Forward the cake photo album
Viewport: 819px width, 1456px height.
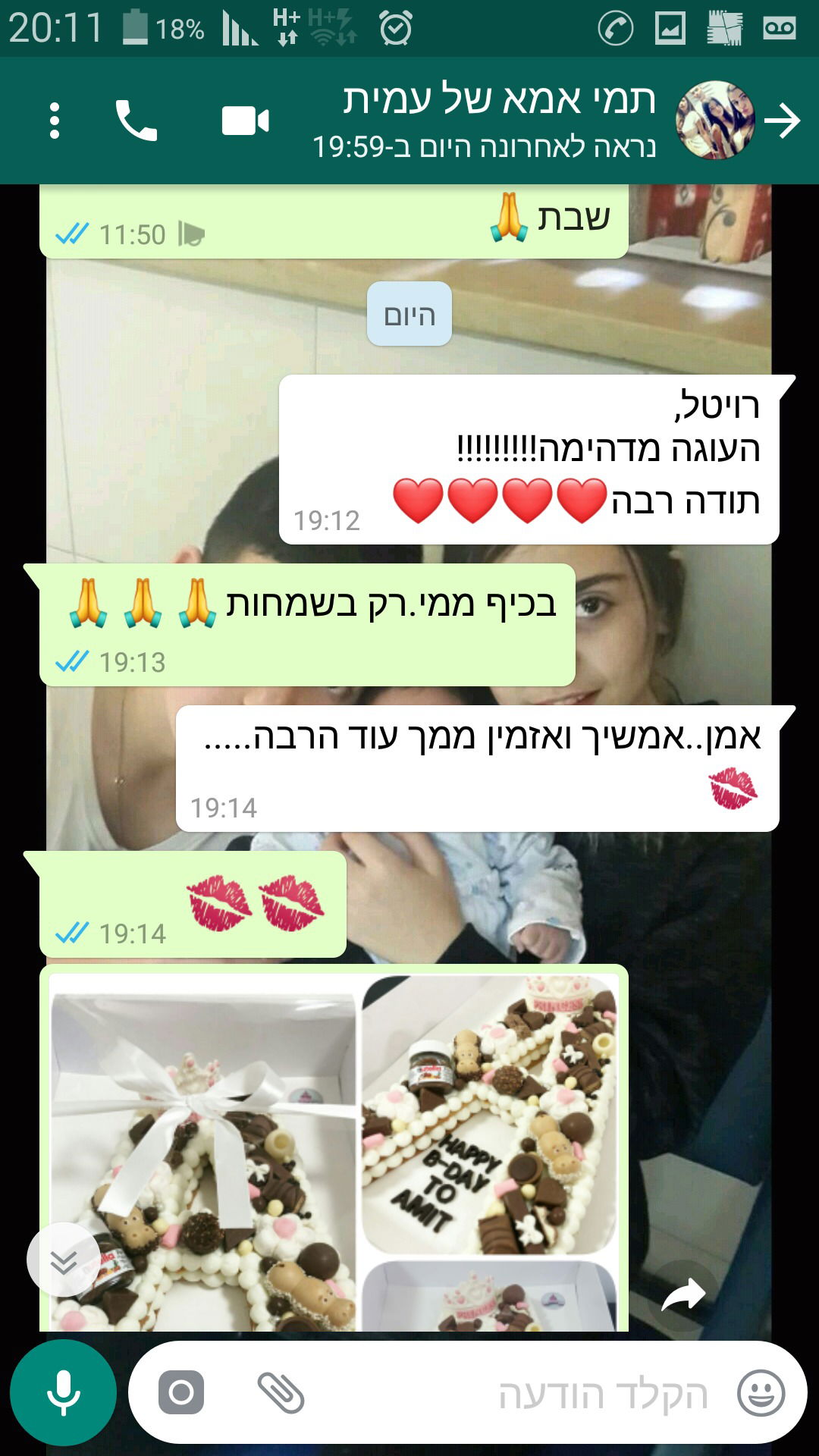(x=683, y=1295)
